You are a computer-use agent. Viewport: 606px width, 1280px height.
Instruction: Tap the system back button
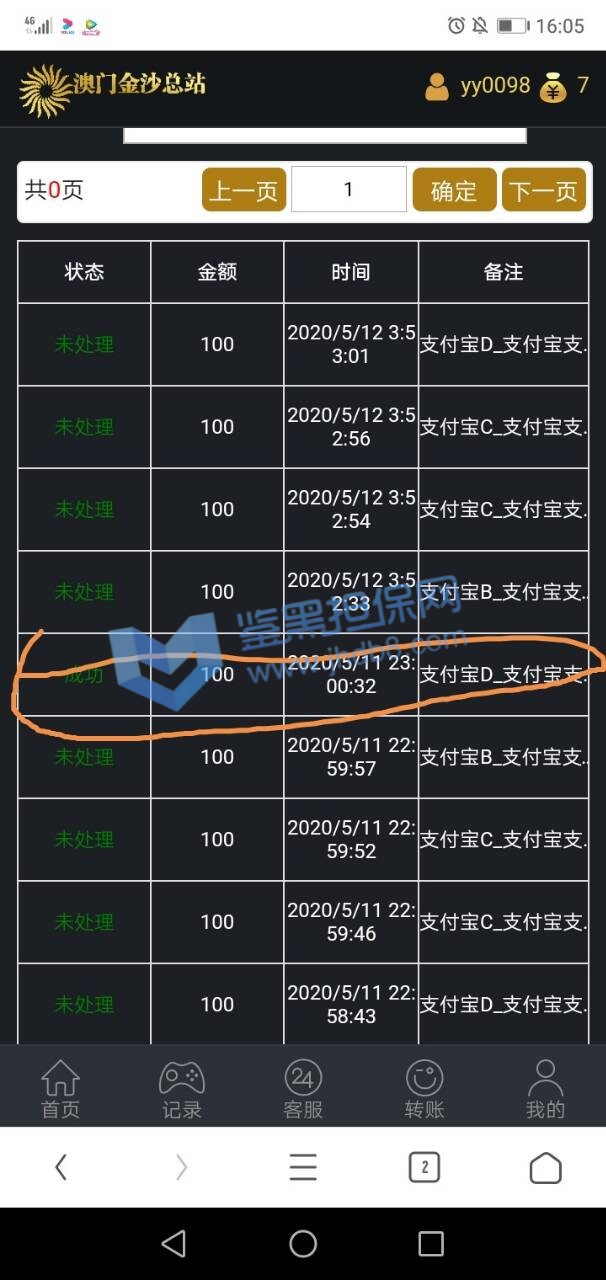click(174, 1243)
